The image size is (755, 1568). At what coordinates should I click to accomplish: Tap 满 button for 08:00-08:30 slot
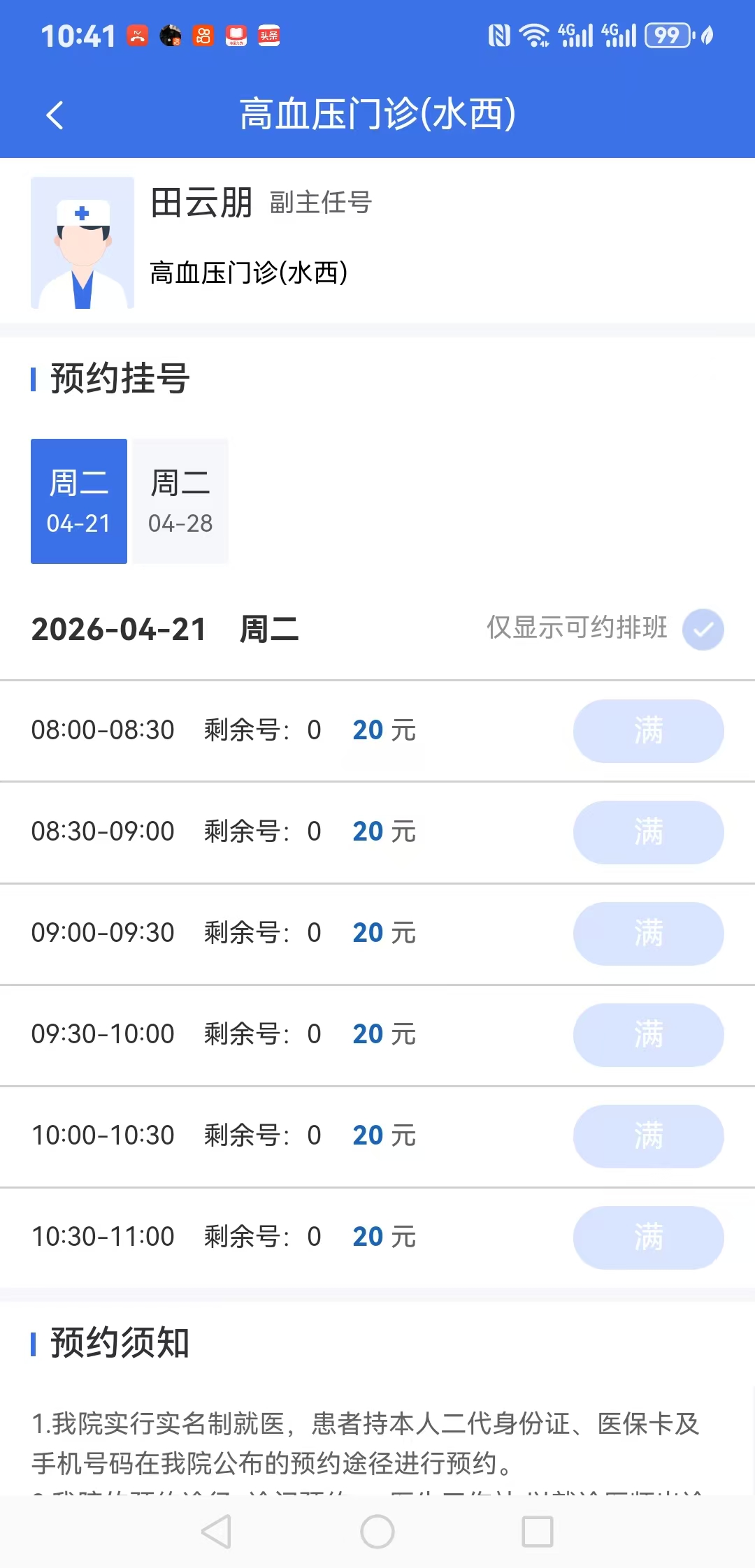coord(648,731)
